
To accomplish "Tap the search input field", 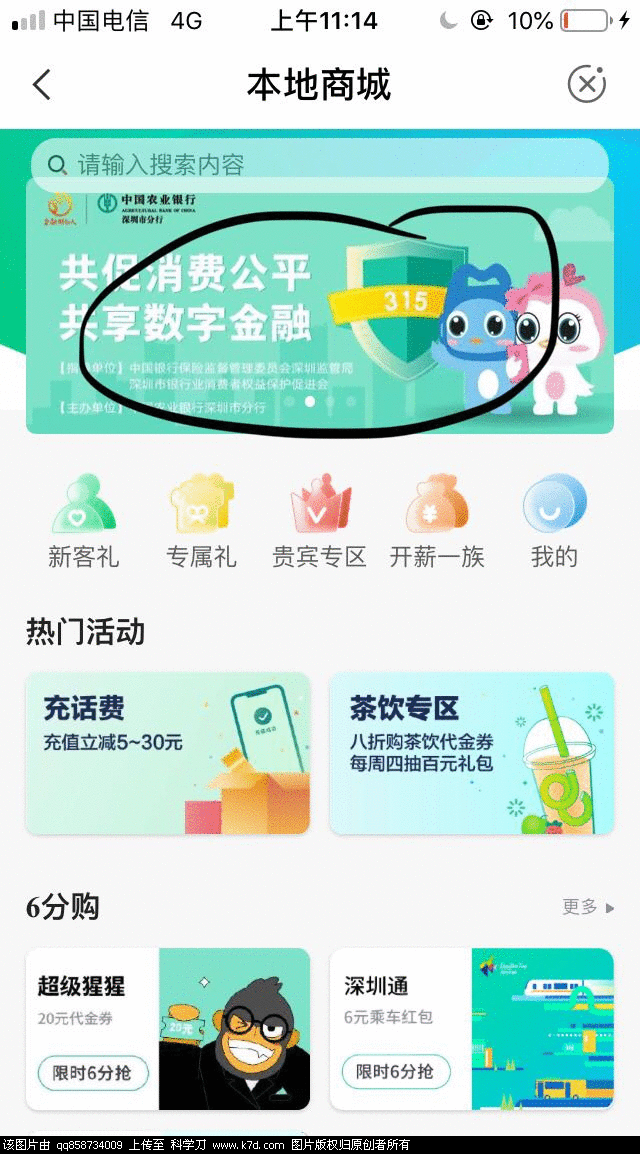I will (x=320, y=164).
